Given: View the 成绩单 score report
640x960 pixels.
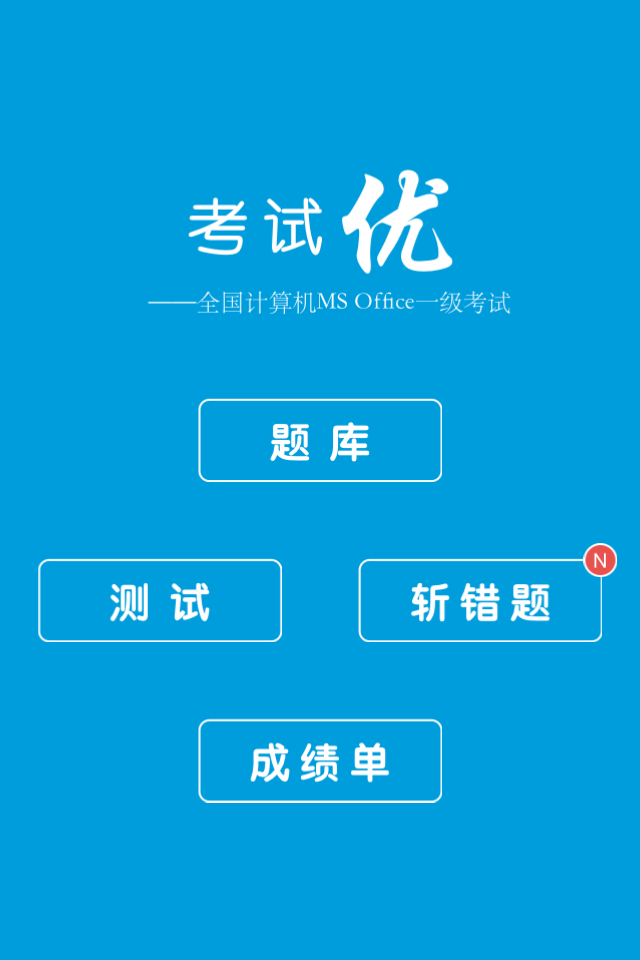Looking at the screenshot, I should click(320, 761).
